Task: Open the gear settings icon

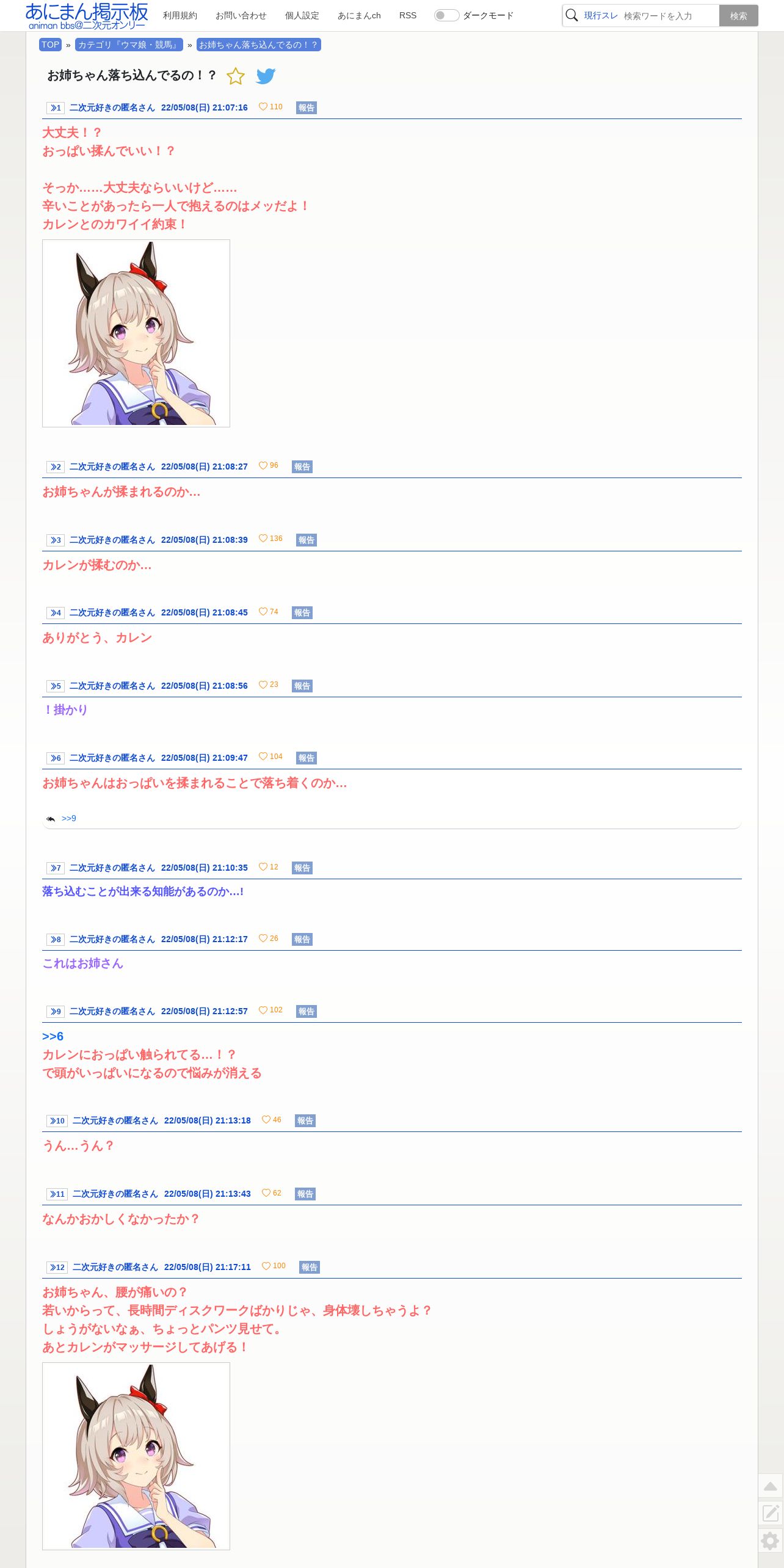Action: coord(771,1541)
